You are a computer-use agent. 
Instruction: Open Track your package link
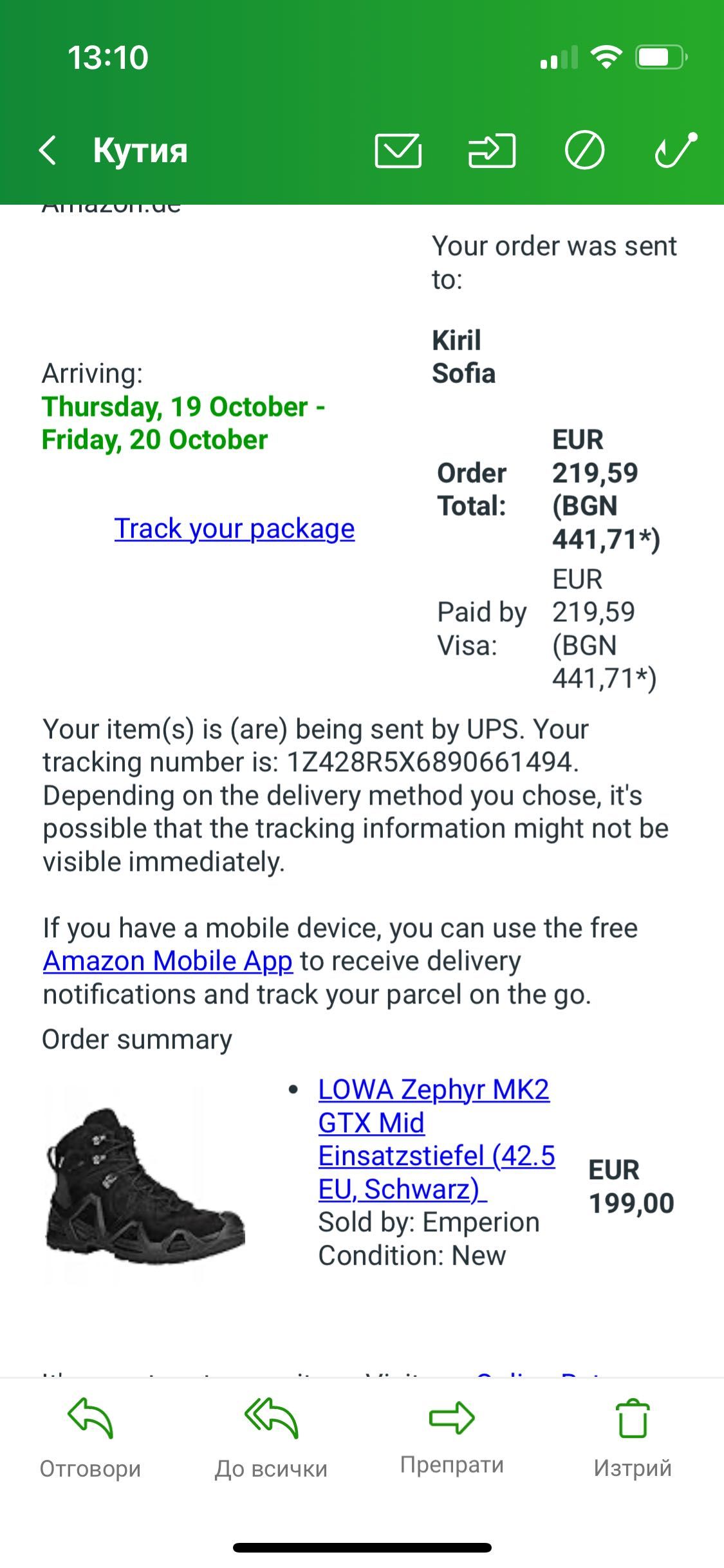234,529
